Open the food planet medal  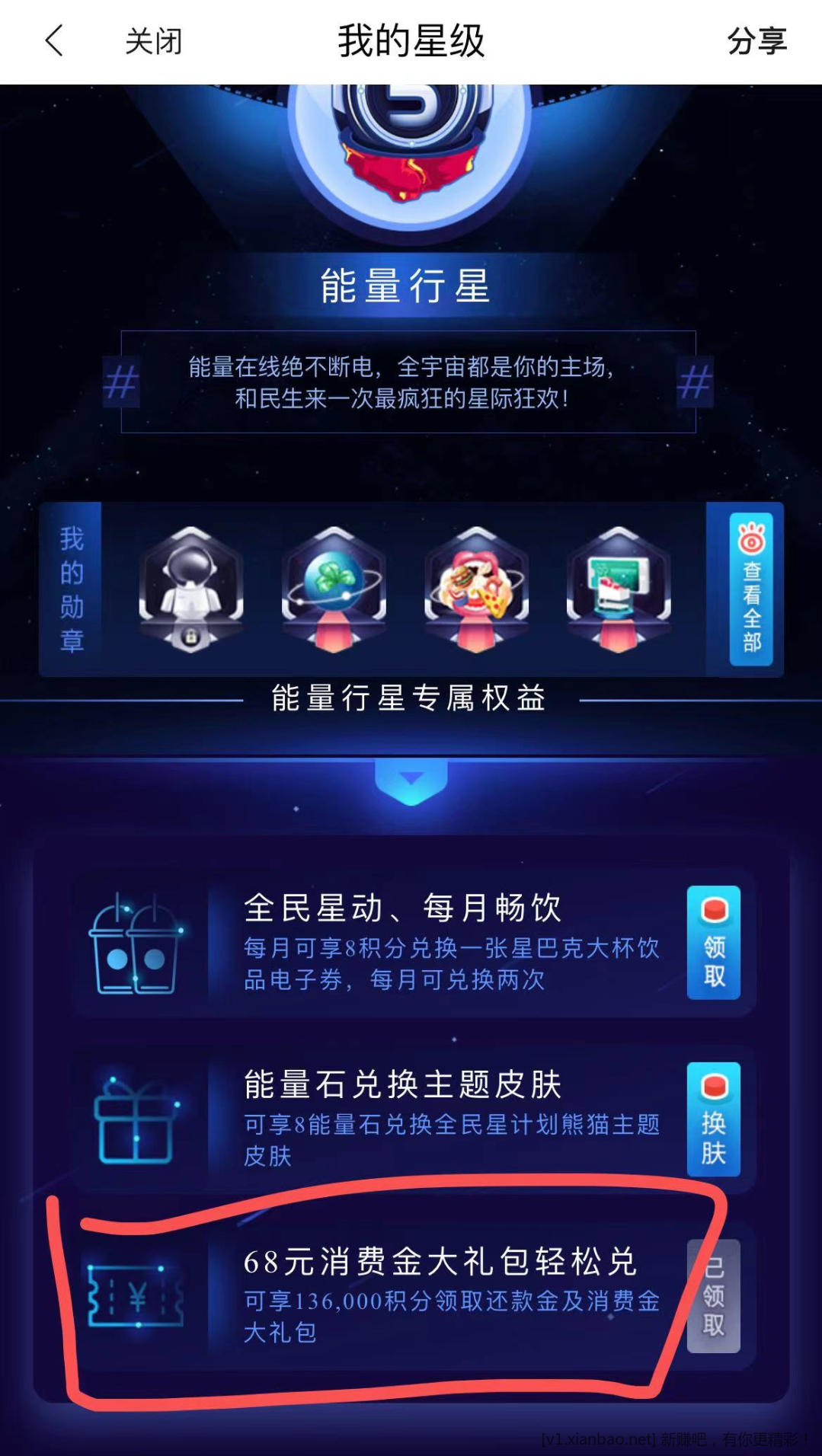click(476, 589)
